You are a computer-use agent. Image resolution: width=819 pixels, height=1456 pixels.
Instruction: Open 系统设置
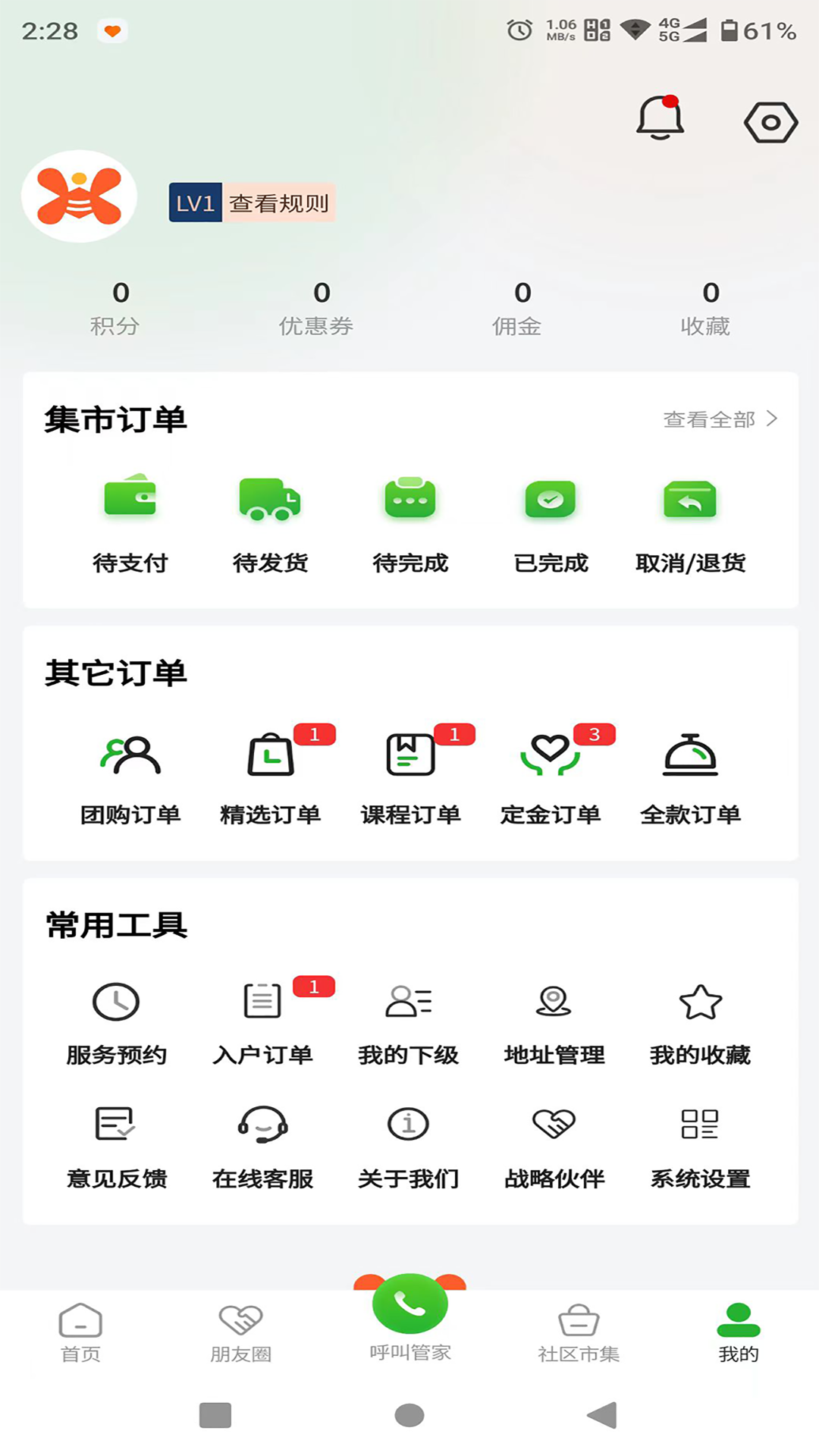coord(700,1146)
